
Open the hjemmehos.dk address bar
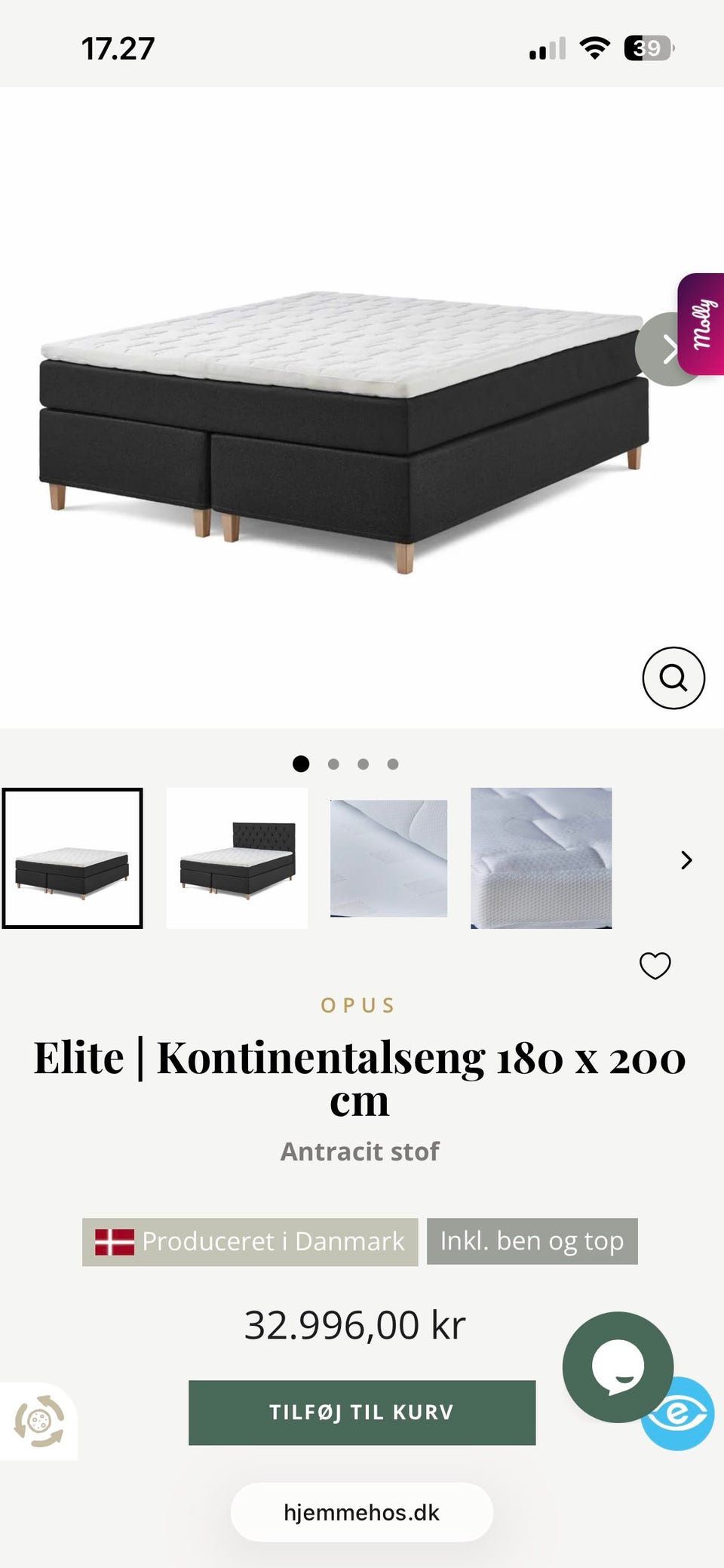pos(361,1511)
